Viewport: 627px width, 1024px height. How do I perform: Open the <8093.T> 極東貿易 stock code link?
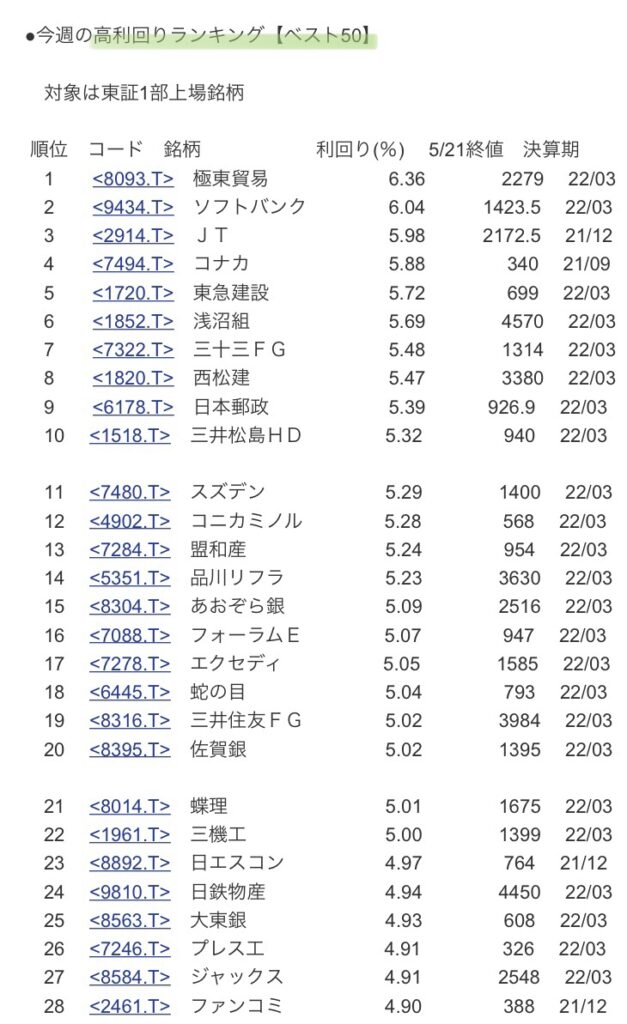coord(133,179)
